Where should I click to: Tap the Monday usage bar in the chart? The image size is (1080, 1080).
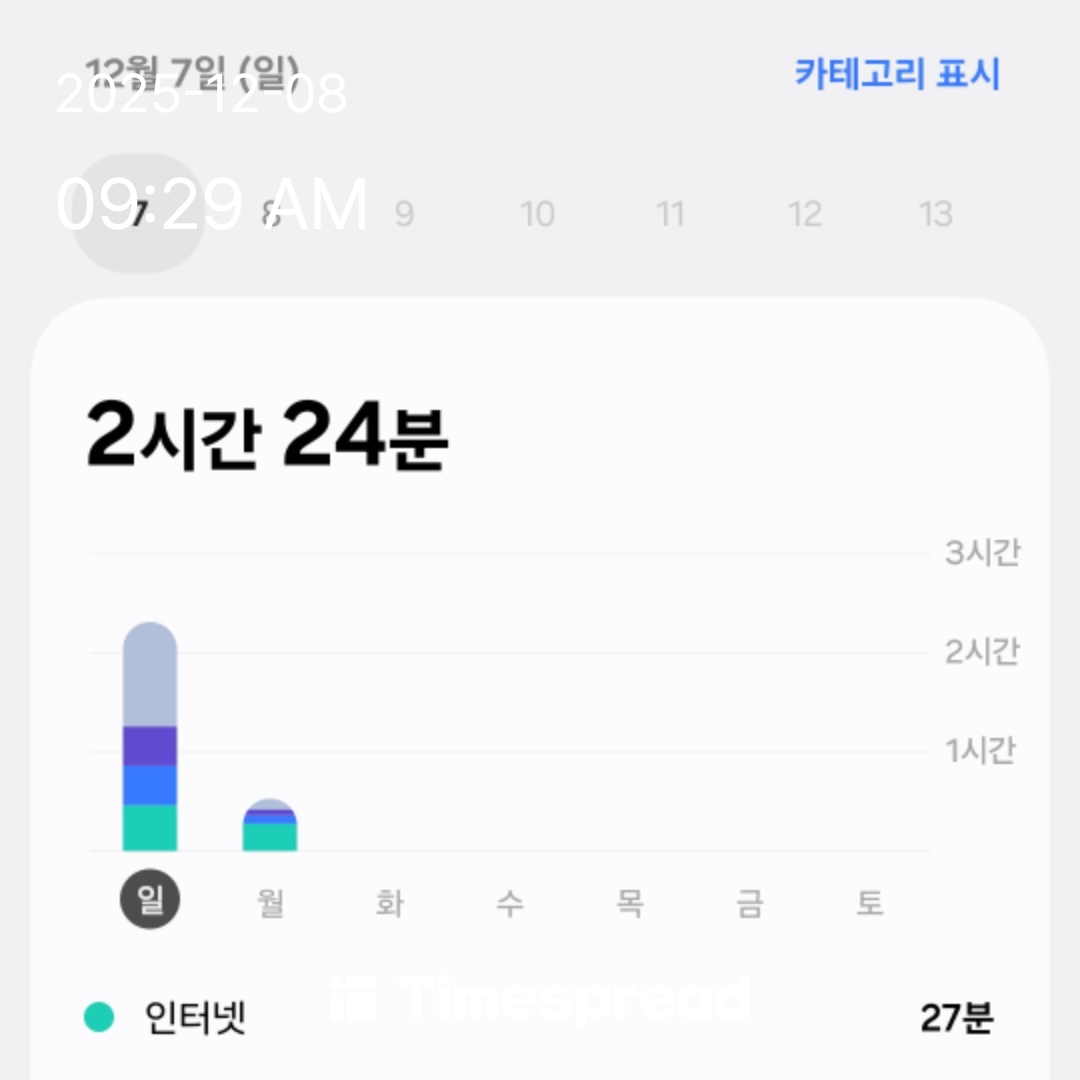pos(270,827)
